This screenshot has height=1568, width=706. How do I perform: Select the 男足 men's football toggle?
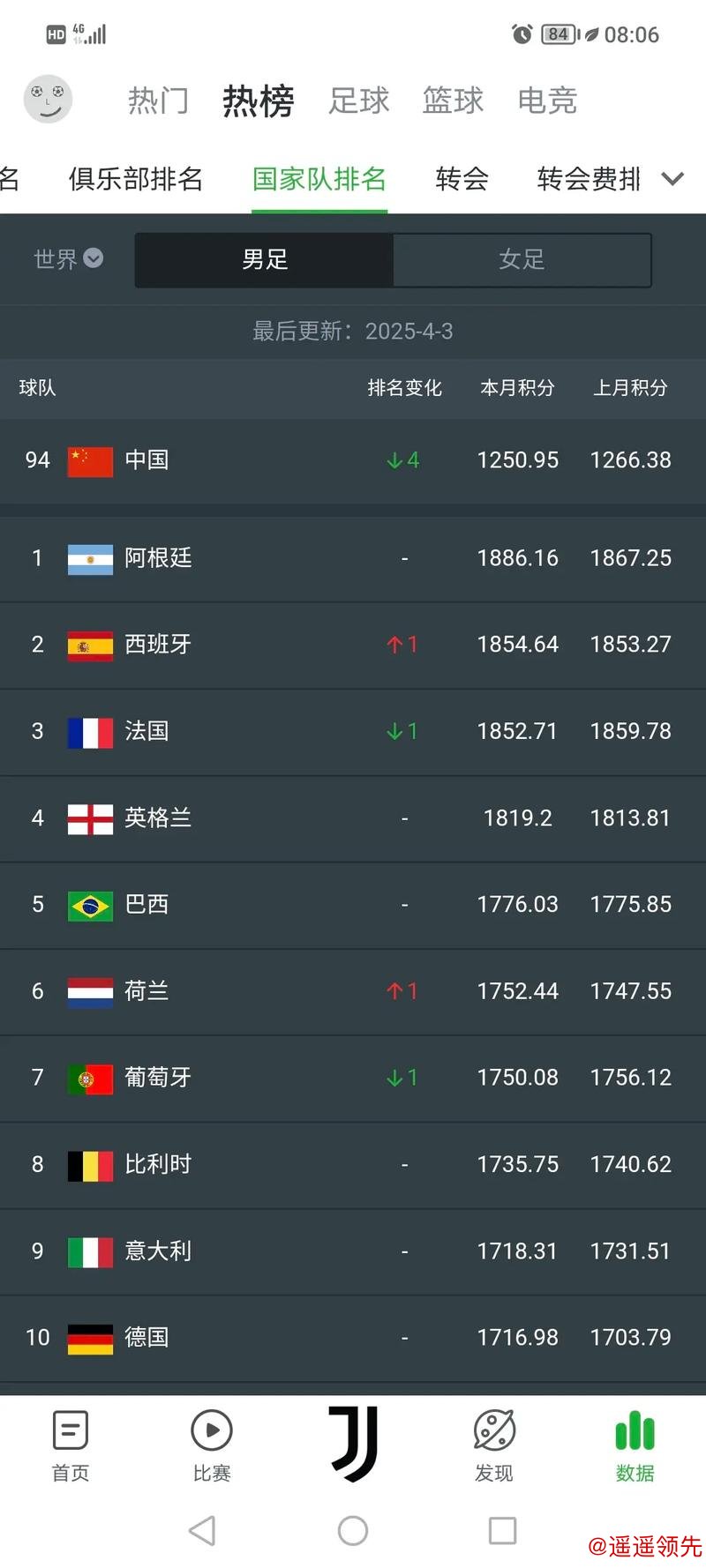(264, 260)
